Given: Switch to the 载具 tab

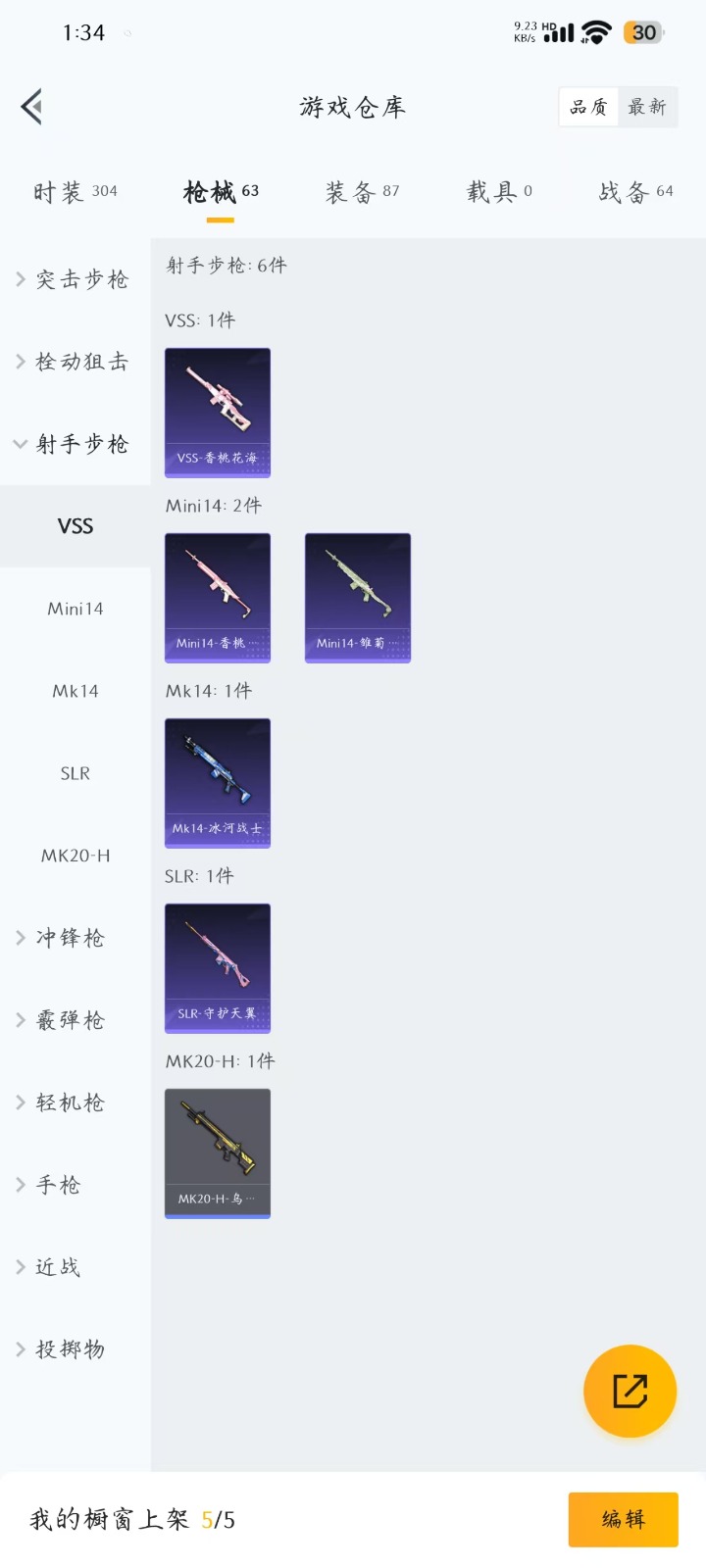Looking at the screenshot, I should [498, 192].
